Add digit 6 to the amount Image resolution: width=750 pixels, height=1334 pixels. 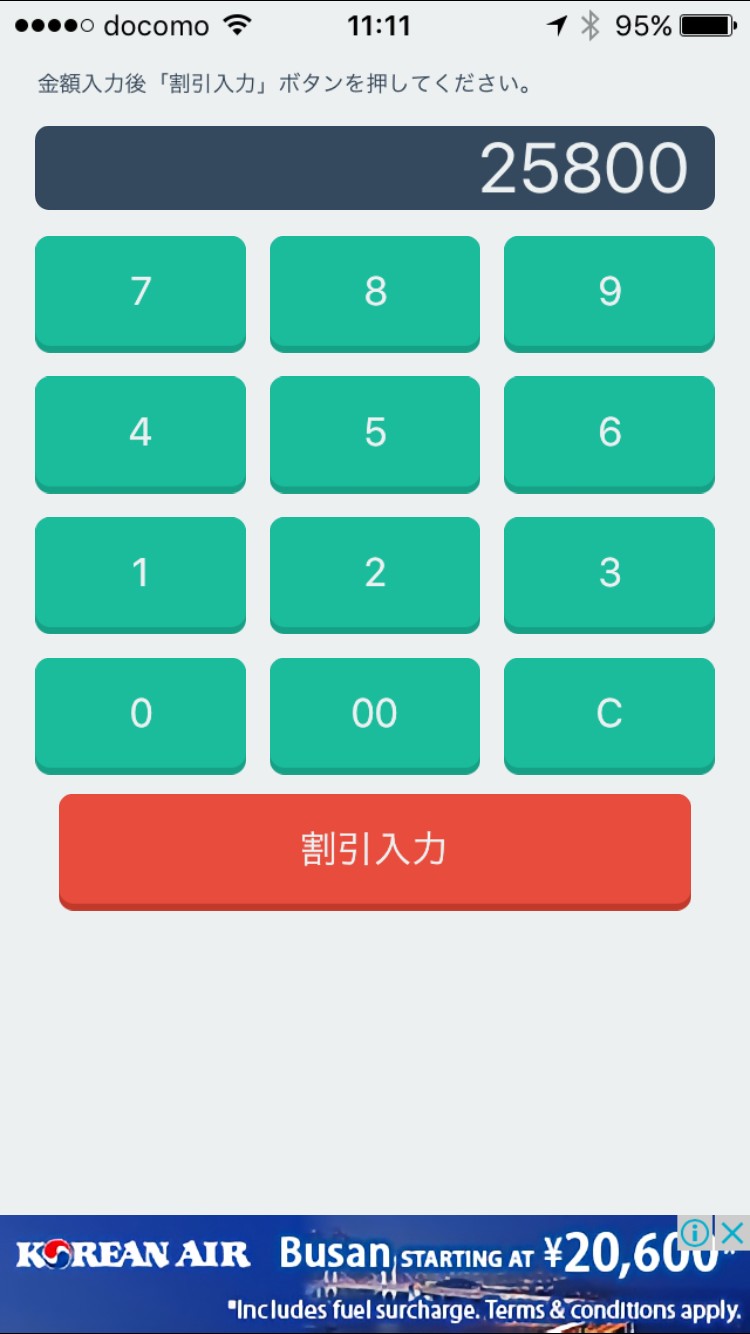point(609,432)
